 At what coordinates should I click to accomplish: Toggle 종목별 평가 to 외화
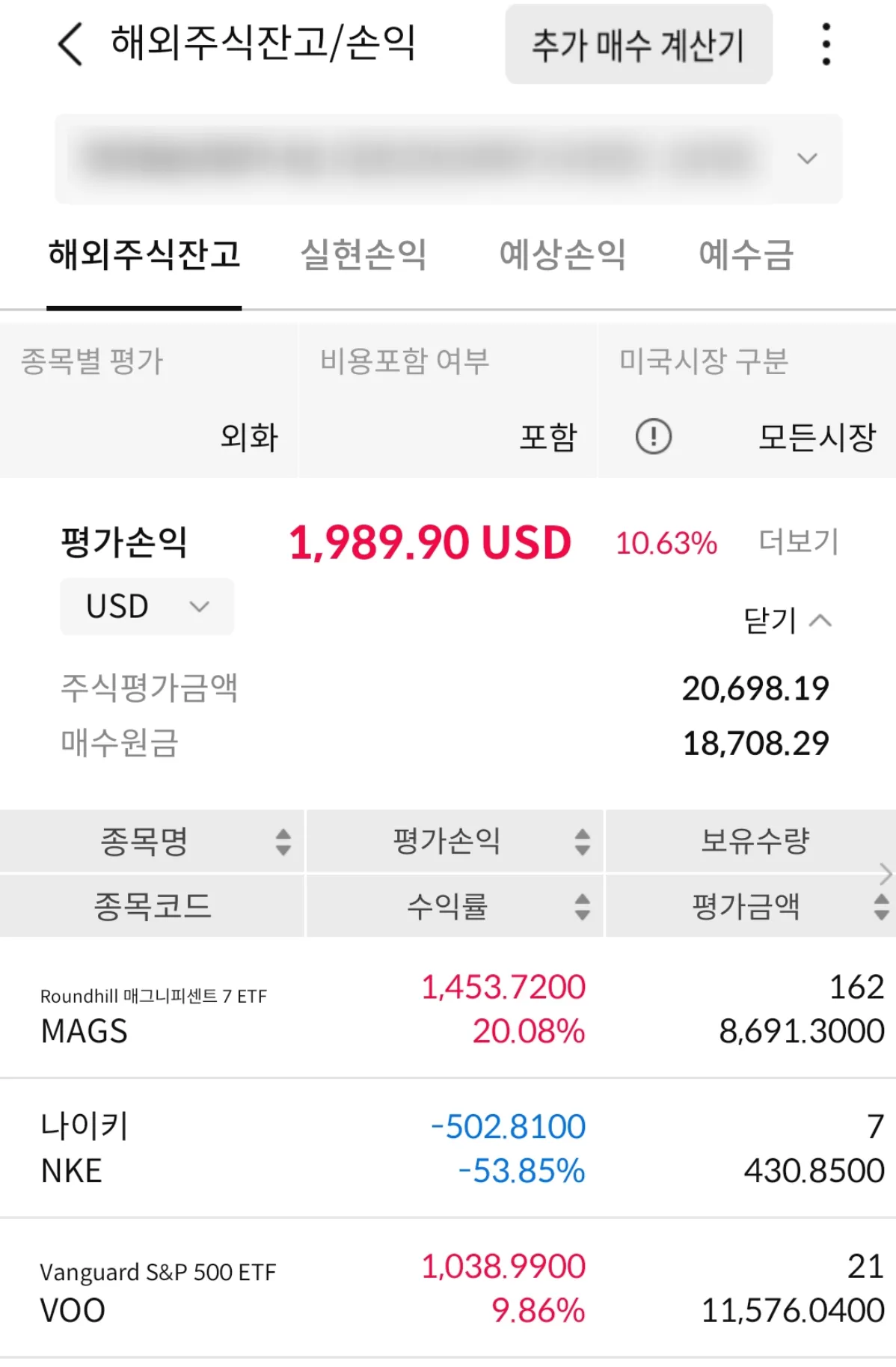click(x=247, y=436)
